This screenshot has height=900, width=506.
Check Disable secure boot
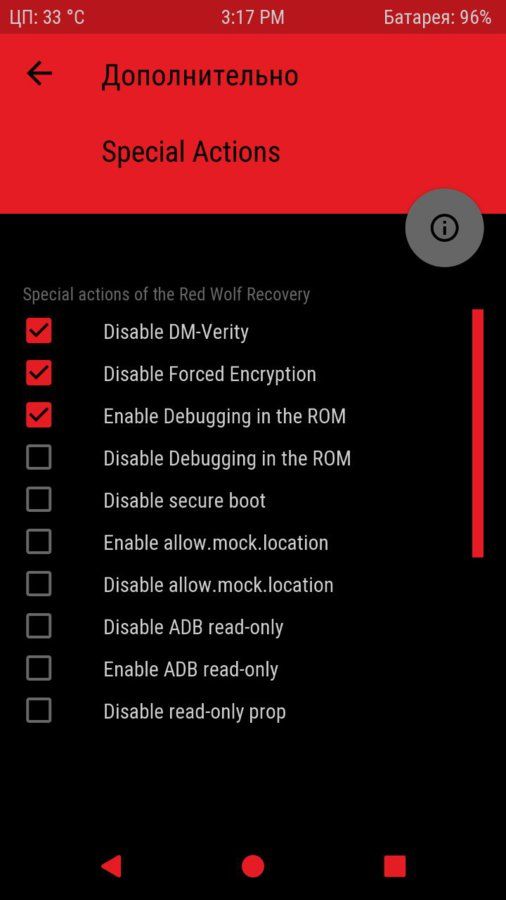(38, 500)
